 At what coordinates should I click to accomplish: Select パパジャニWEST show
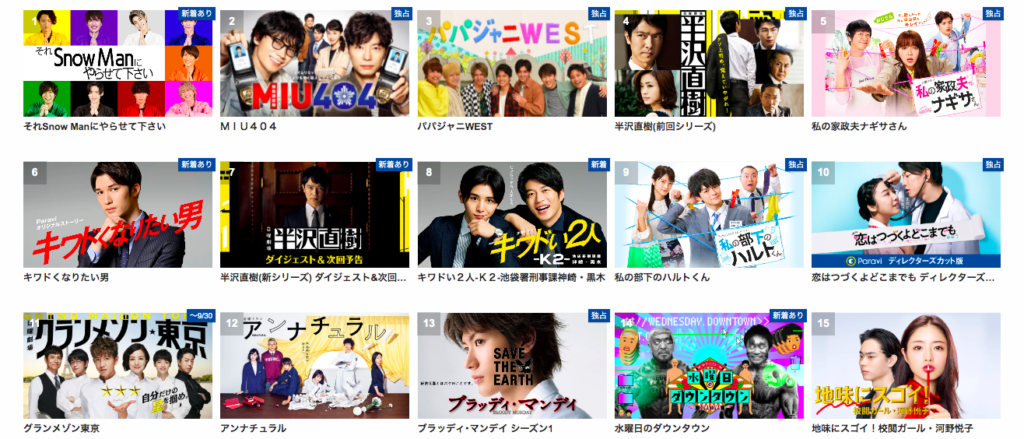pyautogui.click(x=512, y=64)
